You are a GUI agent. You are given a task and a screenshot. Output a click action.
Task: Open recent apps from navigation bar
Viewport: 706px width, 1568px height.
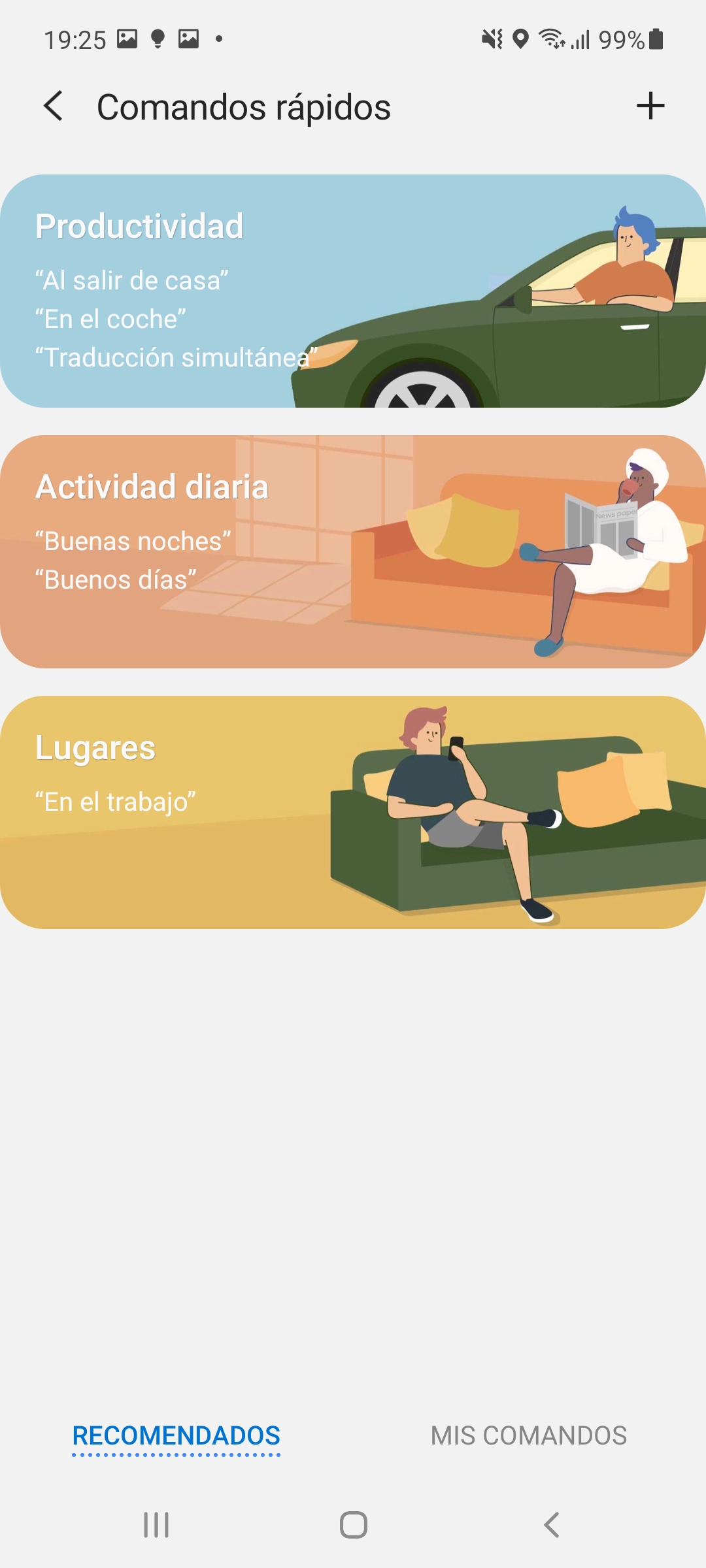coord(156,1525)
